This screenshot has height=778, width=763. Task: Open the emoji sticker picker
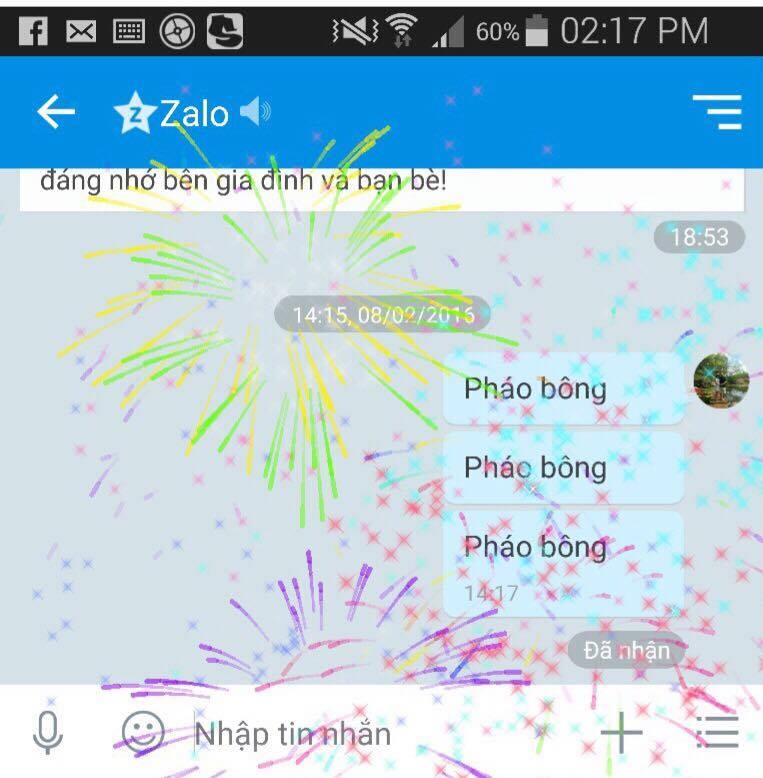point(142,733)
